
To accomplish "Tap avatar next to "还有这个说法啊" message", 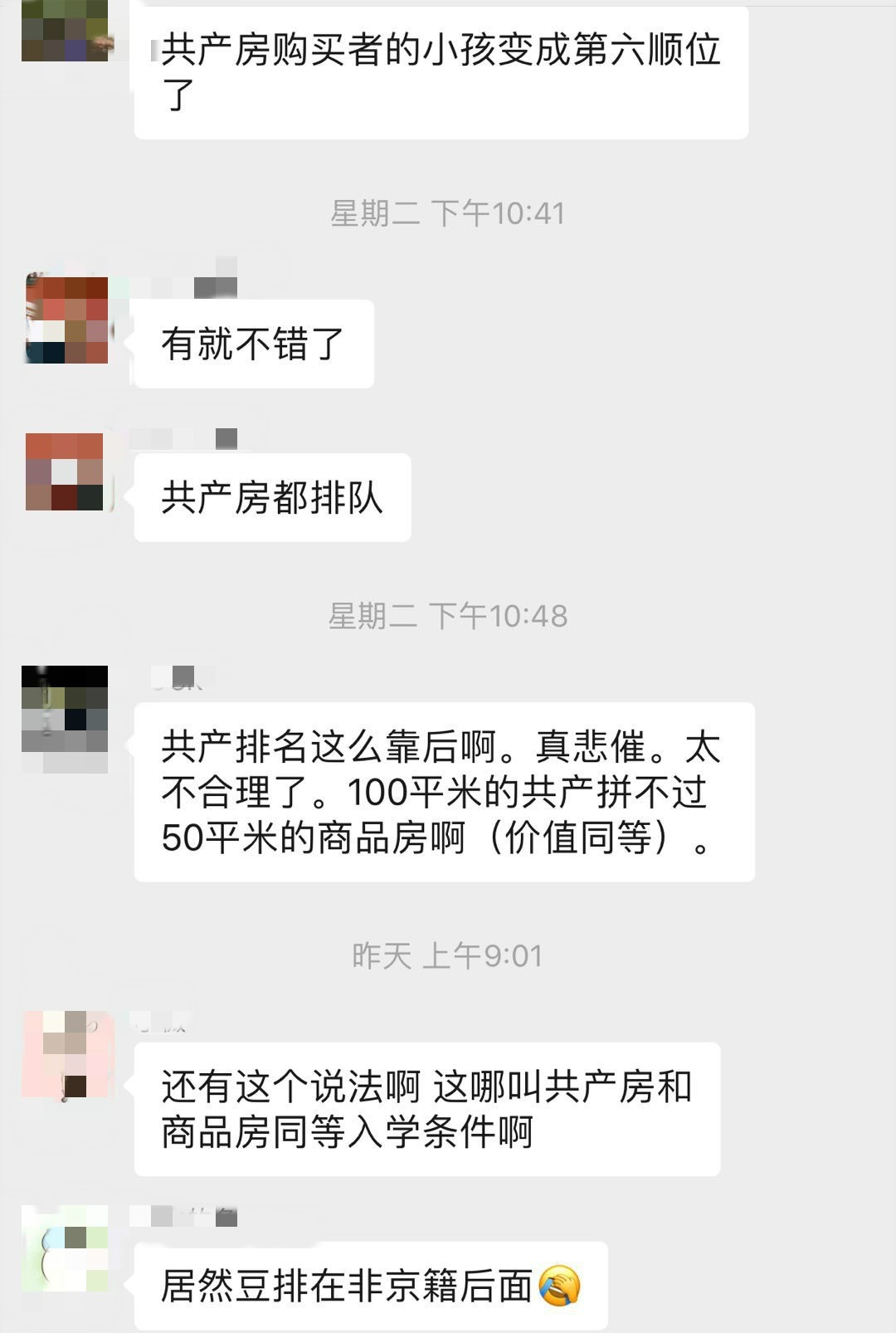I will point(66,1053).
